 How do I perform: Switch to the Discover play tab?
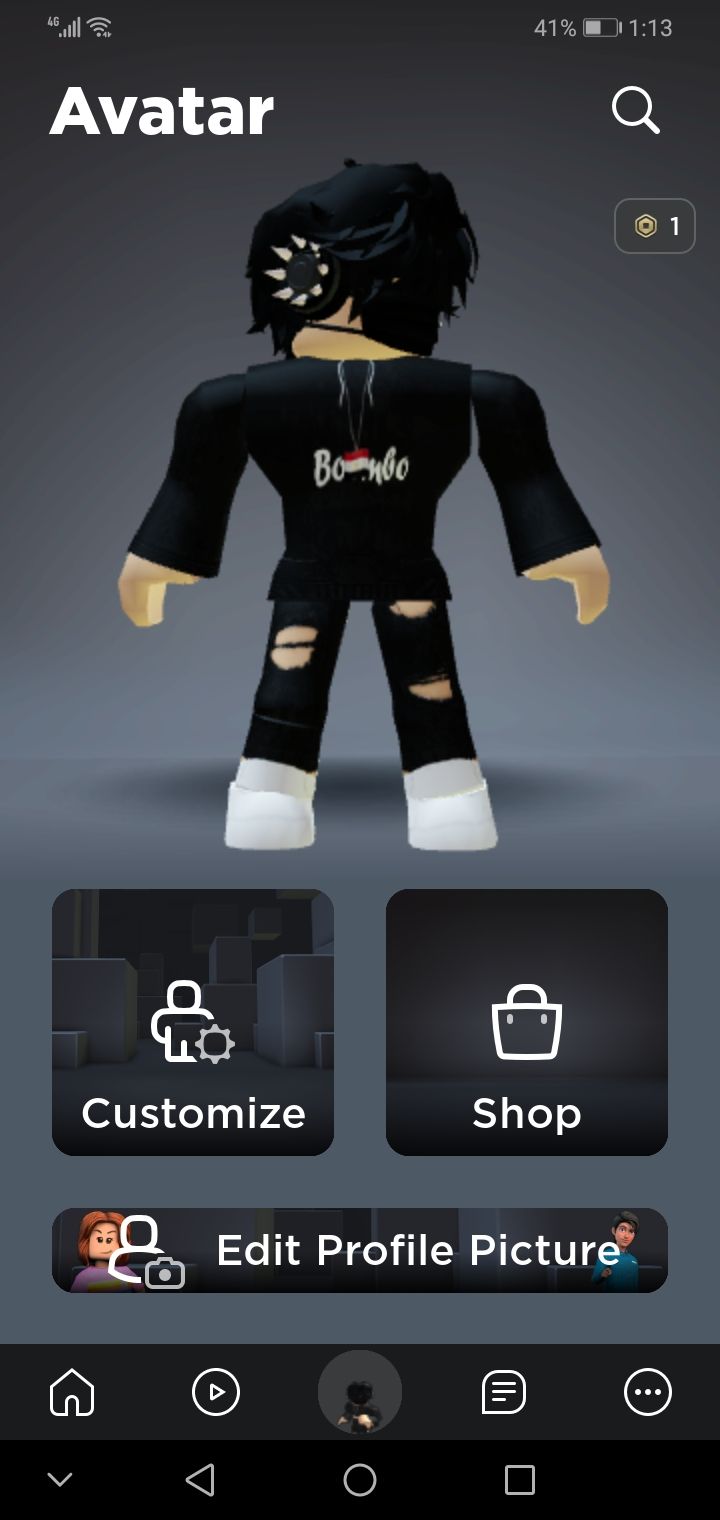click(216, 1392)
